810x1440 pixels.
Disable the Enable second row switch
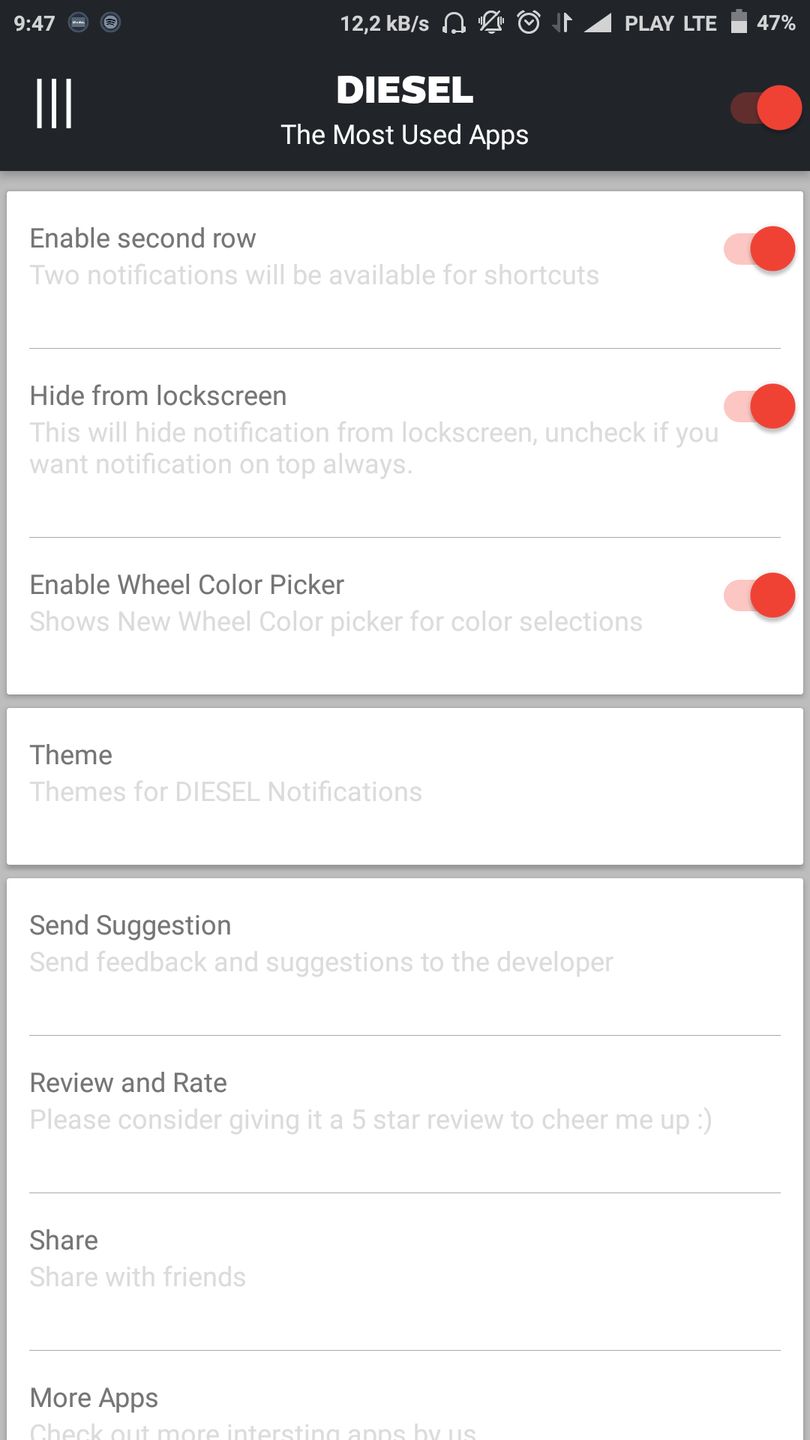tap(760, 249)
